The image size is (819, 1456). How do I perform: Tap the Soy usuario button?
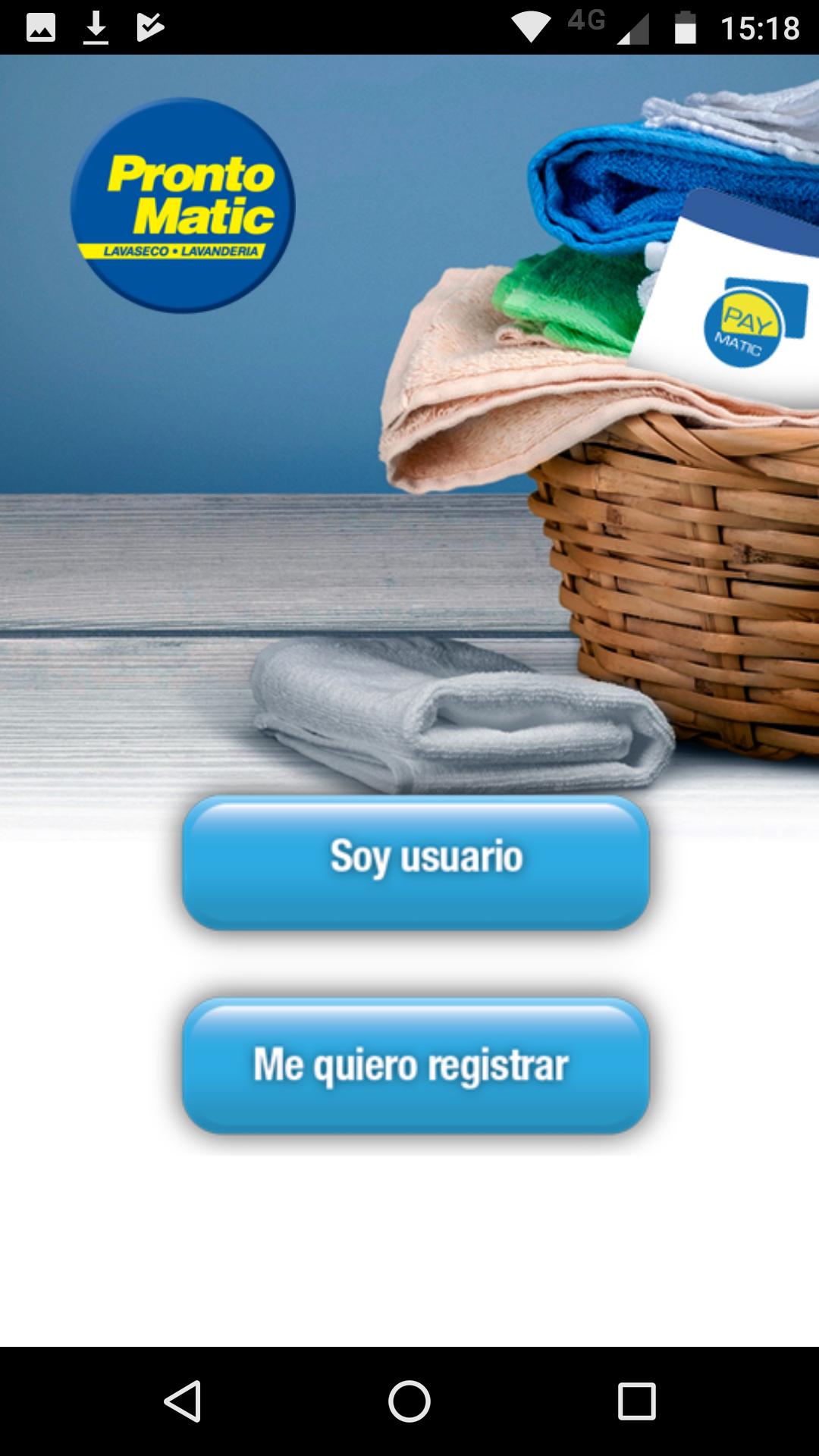pos(416,862)
